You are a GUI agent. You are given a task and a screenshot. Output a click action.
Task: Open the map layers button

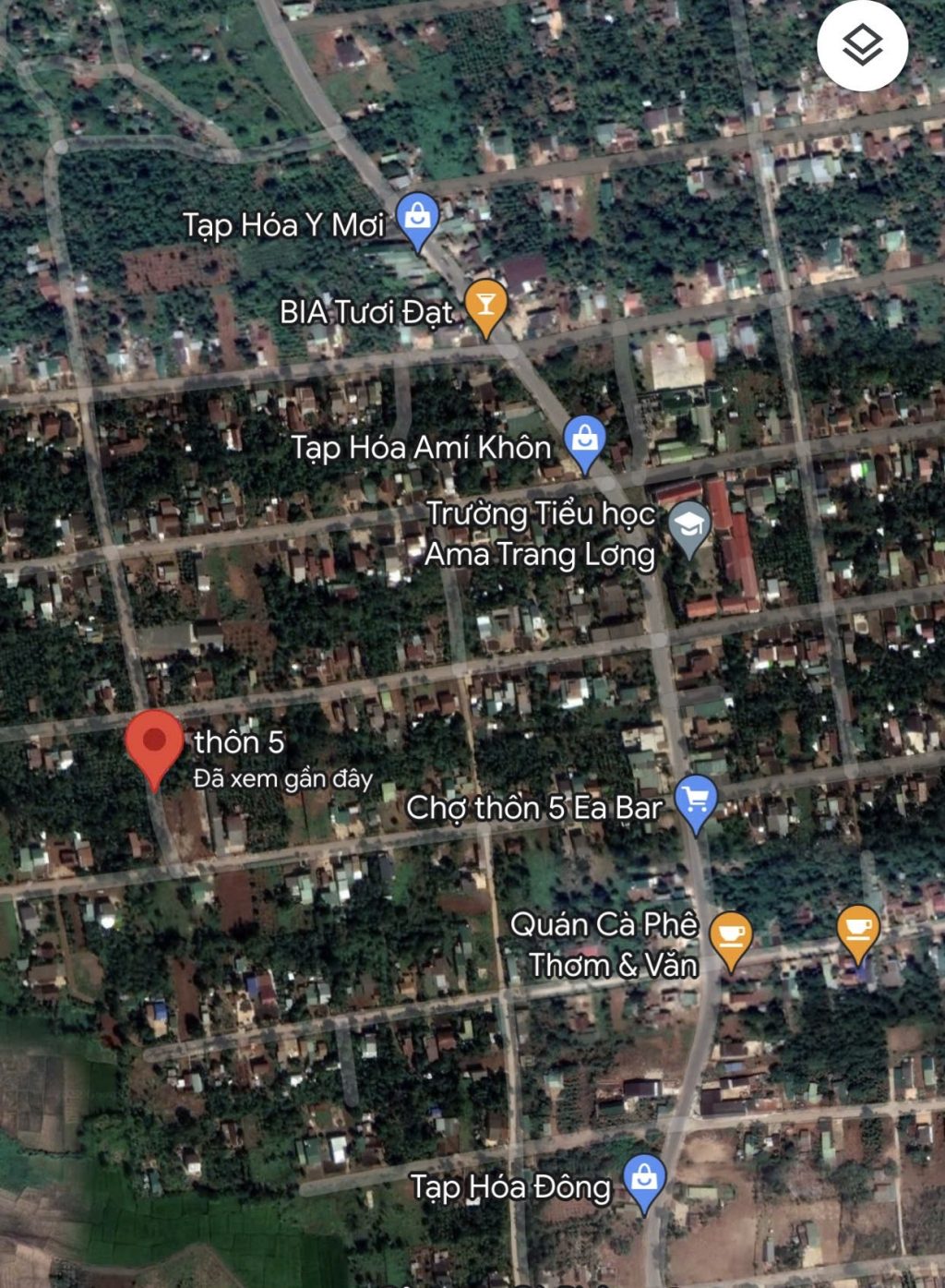[x=862, y=44]
